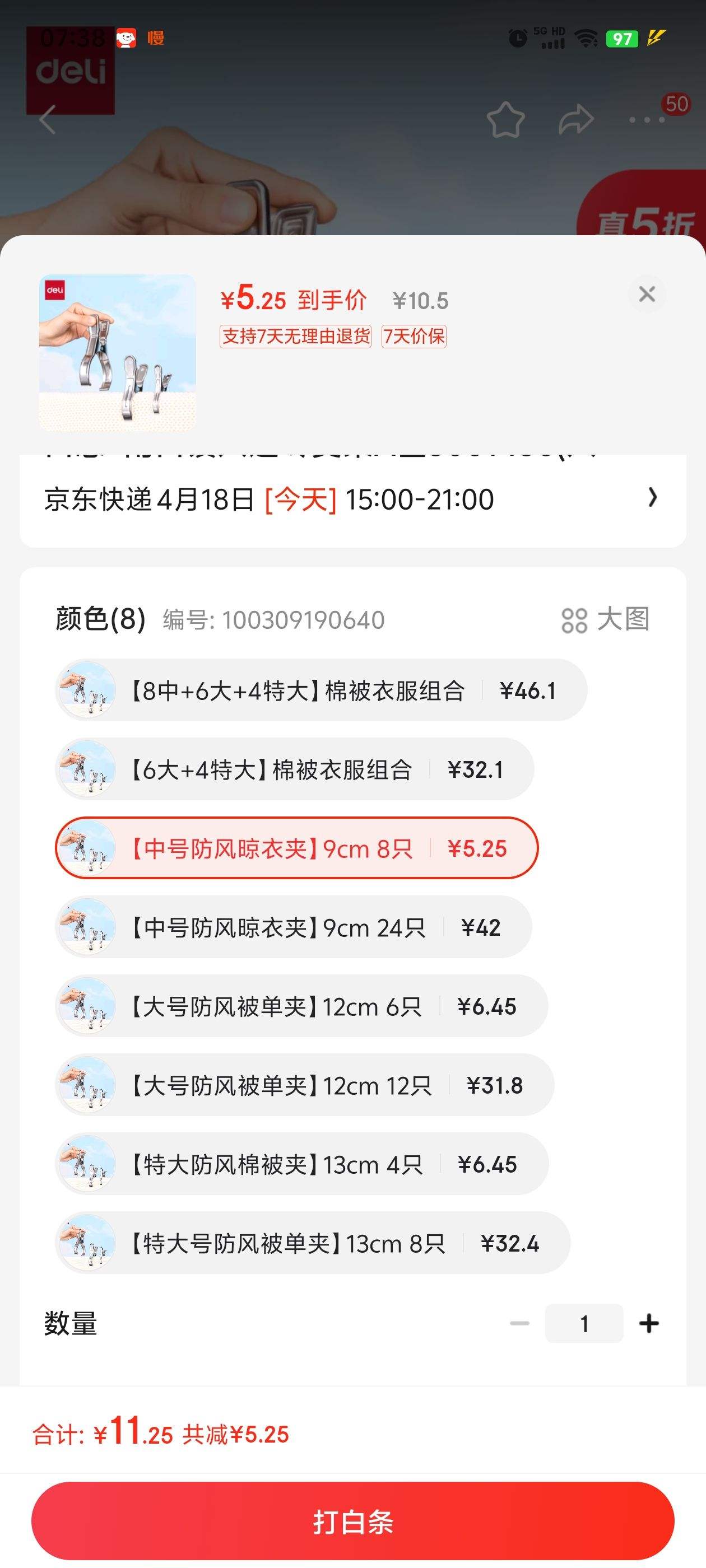Viewport: 706px width, 1568px height.
Task: Choose 【中号防风晾衣夹】9cm 24只 option
Action: coord(294,927)
